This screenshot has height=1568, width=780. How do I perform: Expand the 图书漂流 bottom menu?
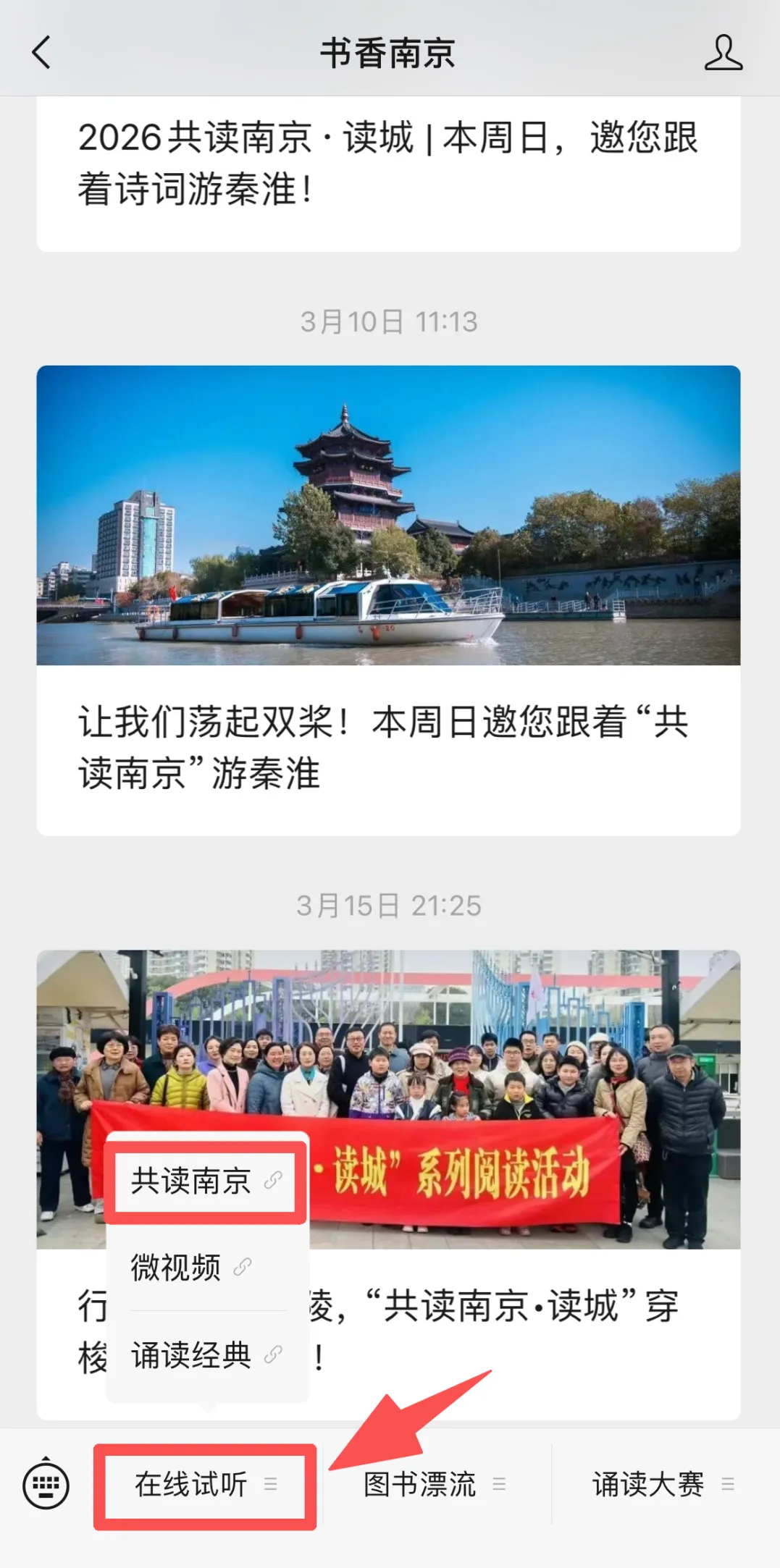coord(435,1485)
